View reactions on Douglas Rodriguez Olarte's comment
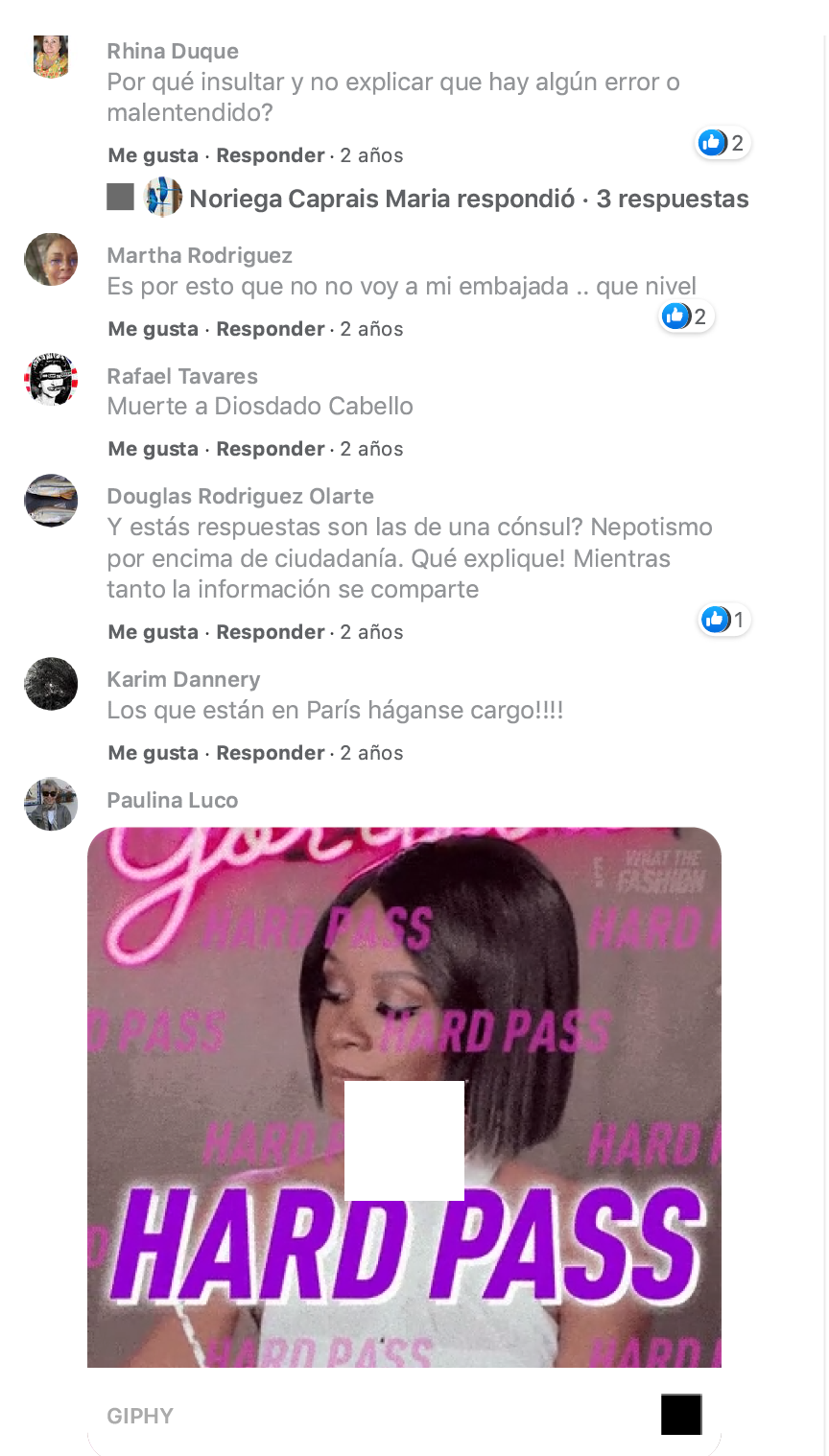This screenshot has width=829, height=1456. pos(724,620)
